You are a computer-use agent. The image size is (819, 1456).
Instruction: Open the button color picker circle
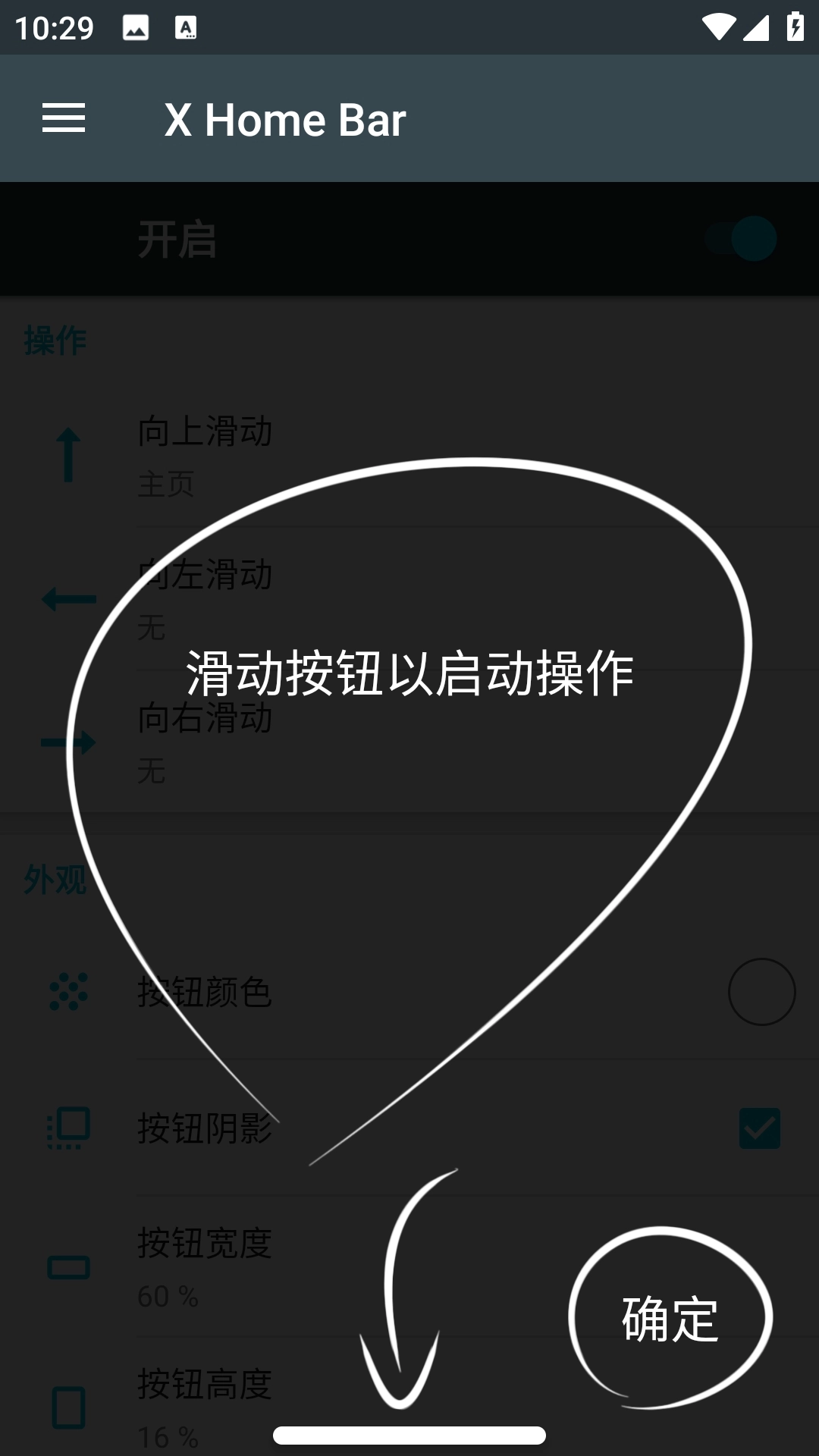pos(761,990)
